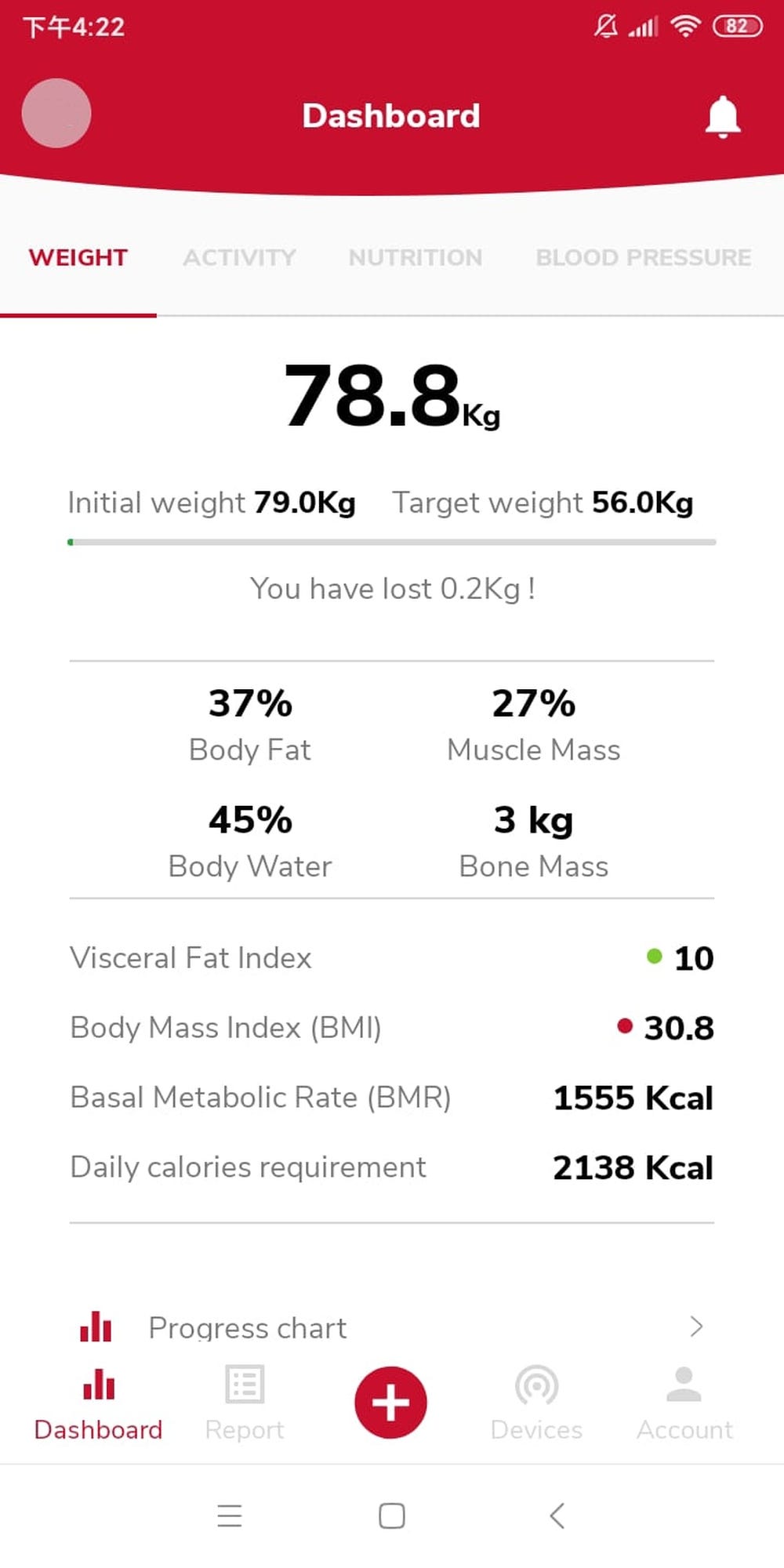Select the Weight tab
The height and width of the screenshot is (1568, 784).
coord(78,257)
